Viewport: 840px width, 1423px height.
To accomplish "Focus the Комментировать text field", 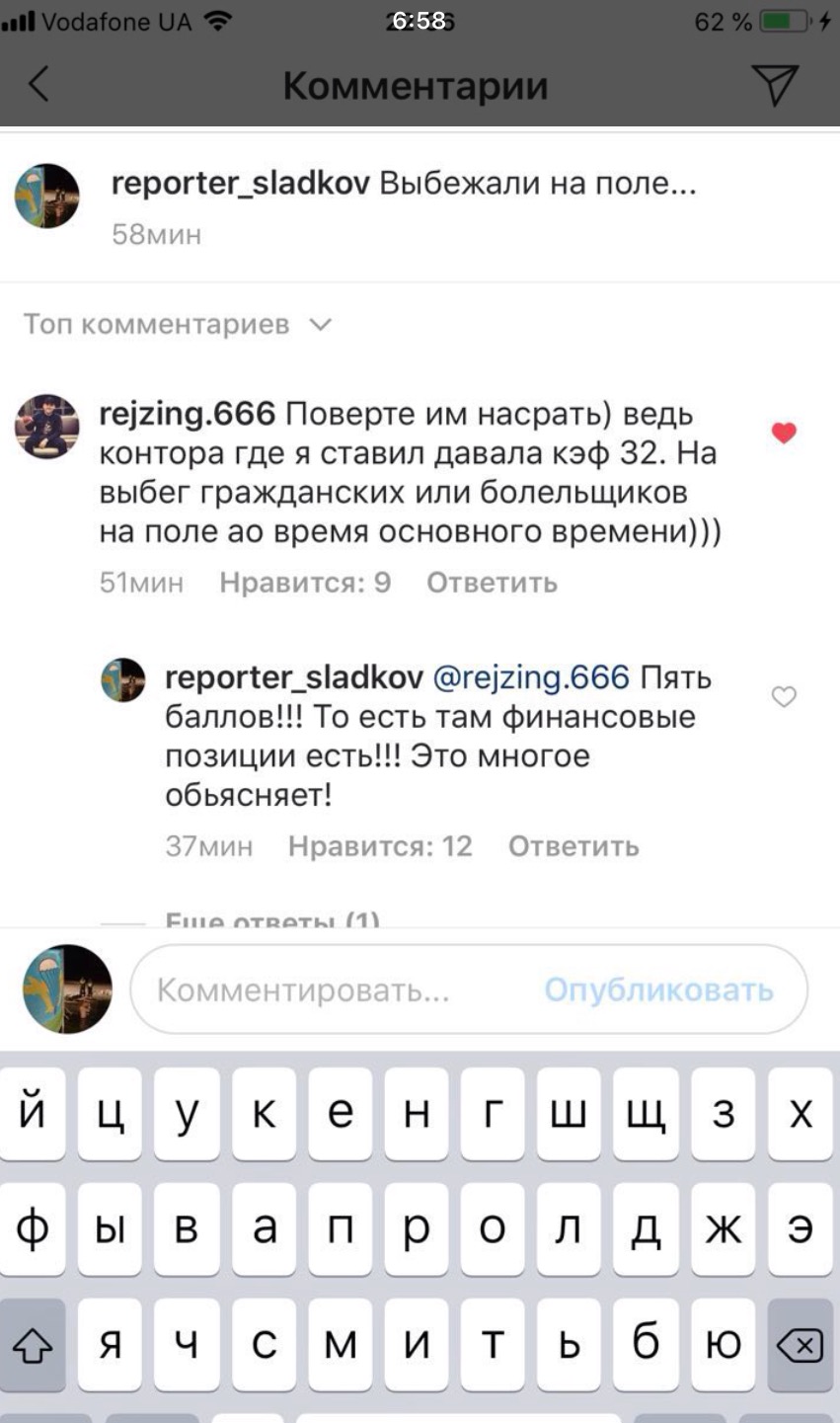I will click(336, 989).
